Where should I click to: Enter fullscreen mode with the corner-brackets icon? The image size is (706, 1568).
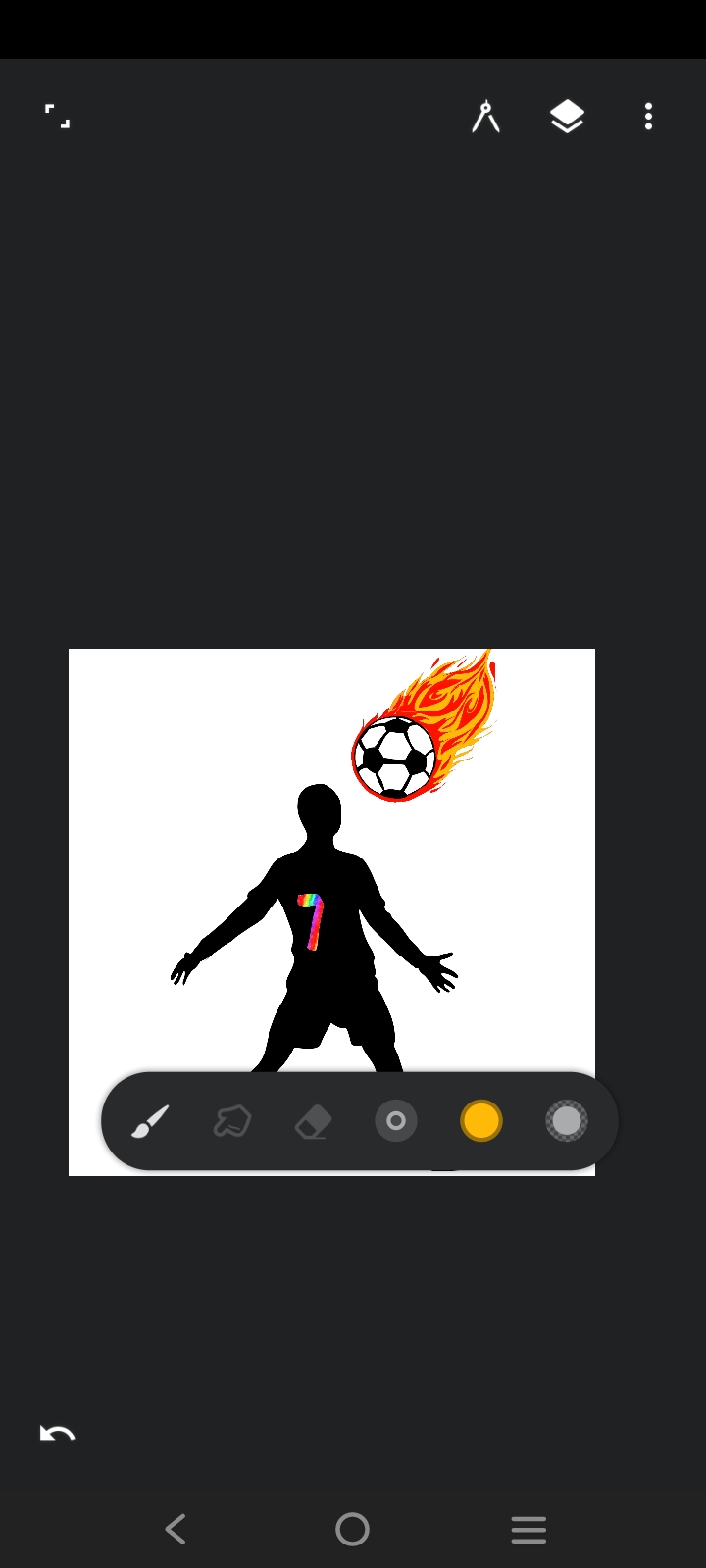click(58, 117)
